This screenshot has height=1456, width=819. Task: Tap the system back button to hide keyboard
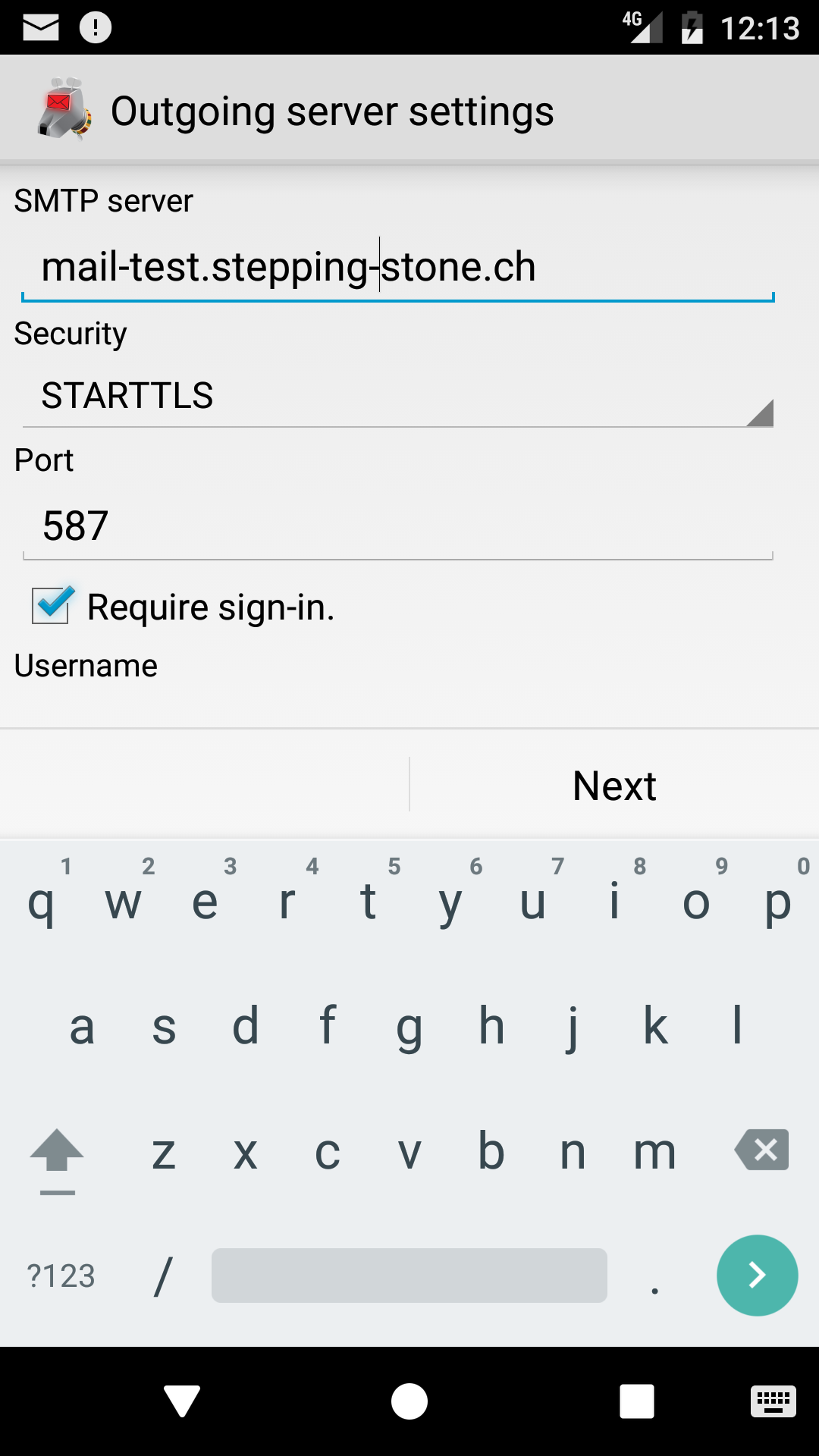tap(182, 1401)
